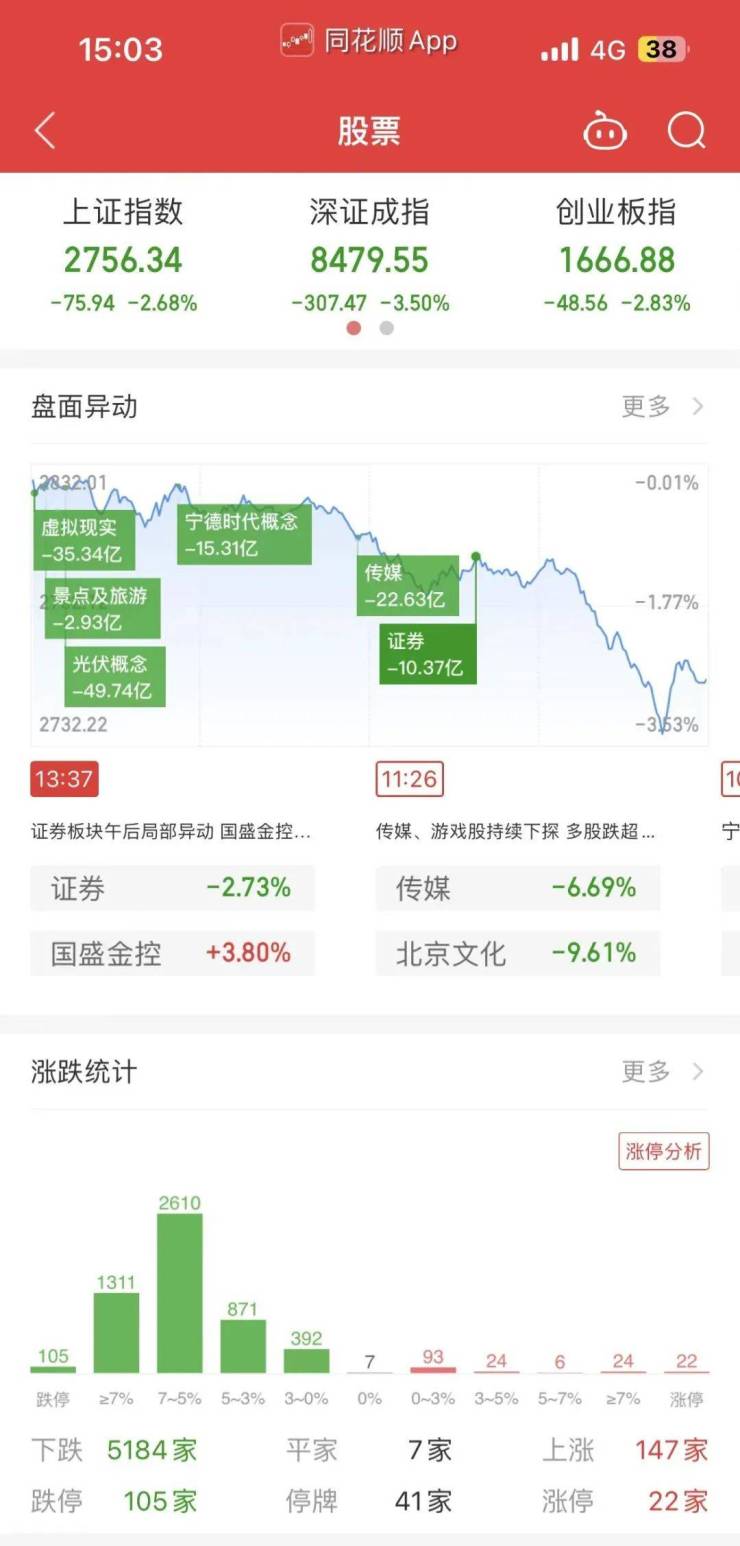Open 证券 sector -2.73%
Viewport: 740px width, 1546px height.
(x=171, y=888)
